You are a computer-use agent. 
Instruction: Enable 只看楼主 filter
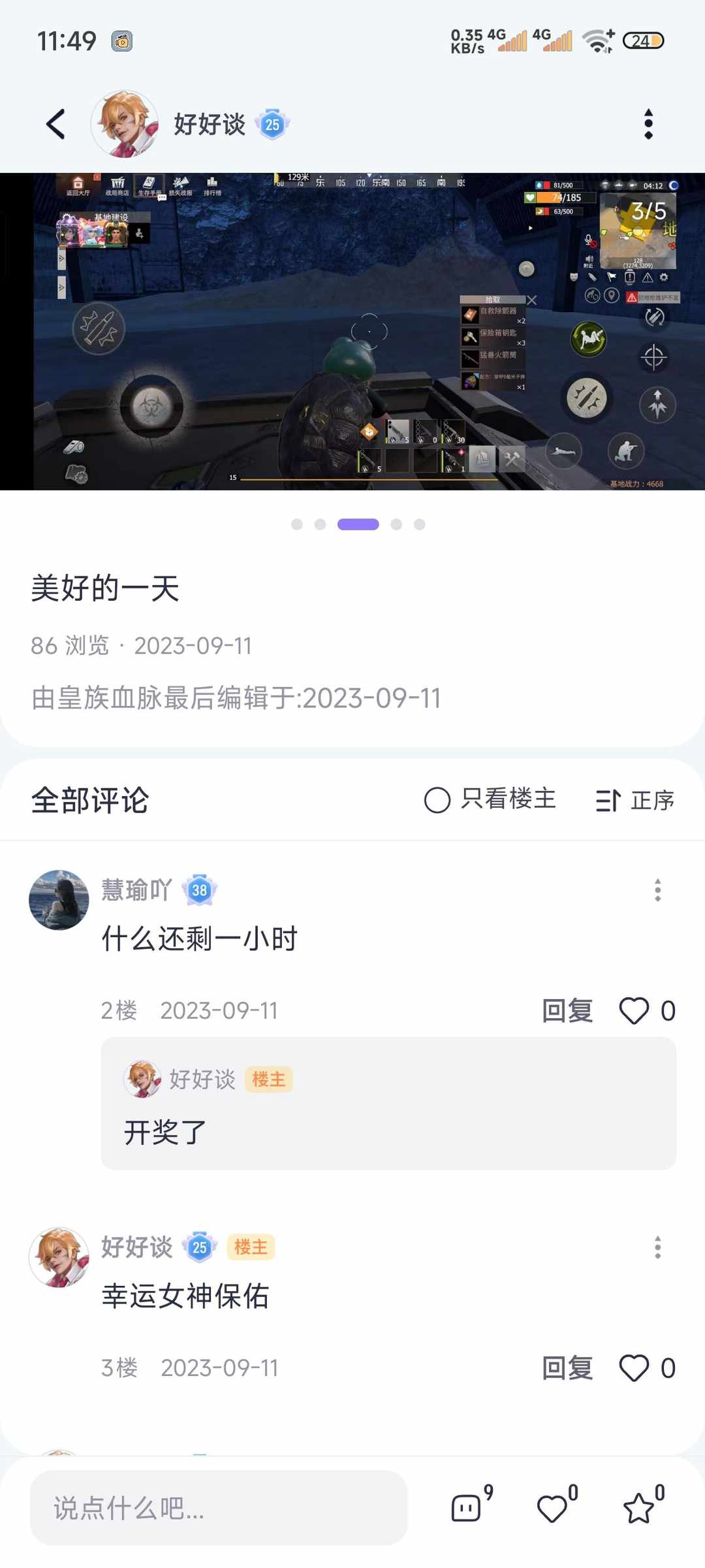[490, 799]
